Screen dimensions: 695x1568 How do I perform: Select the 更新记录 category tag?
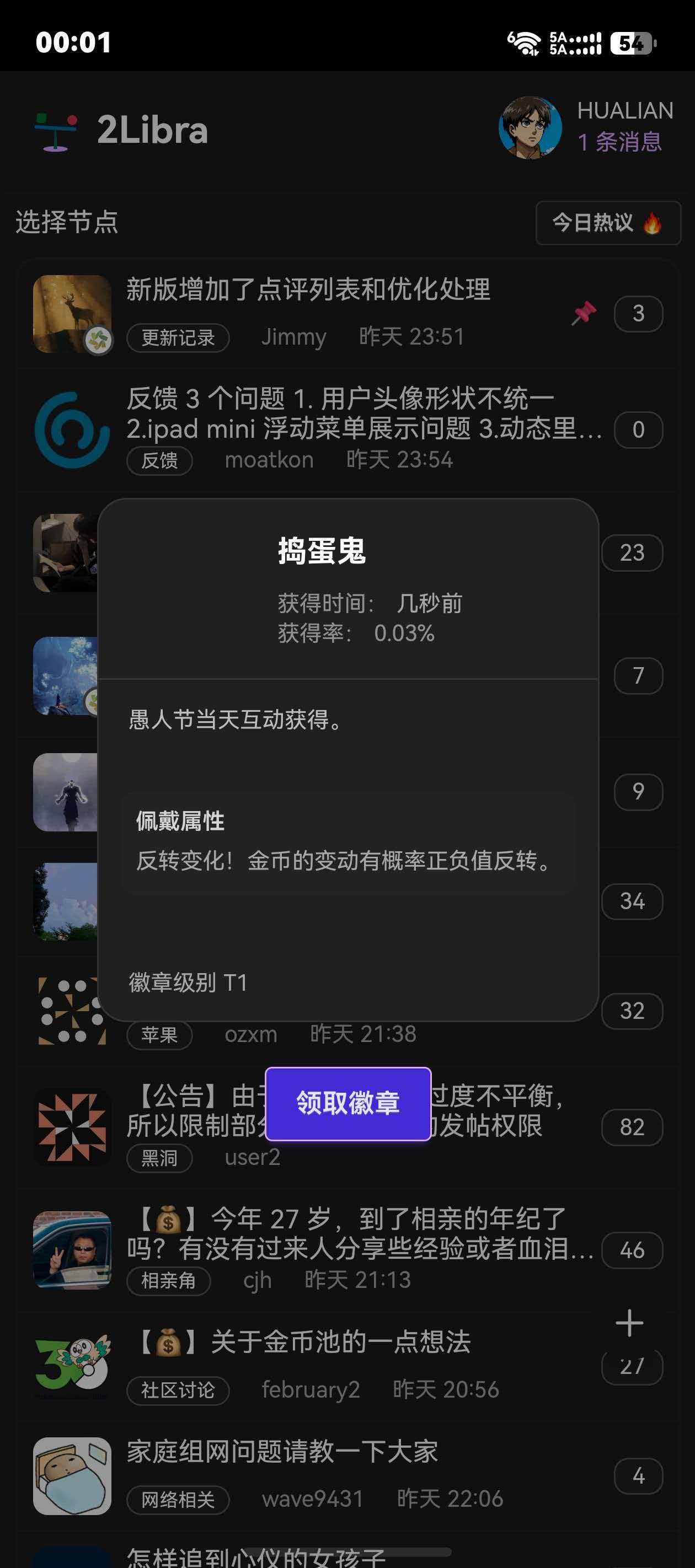pos(177,338)
